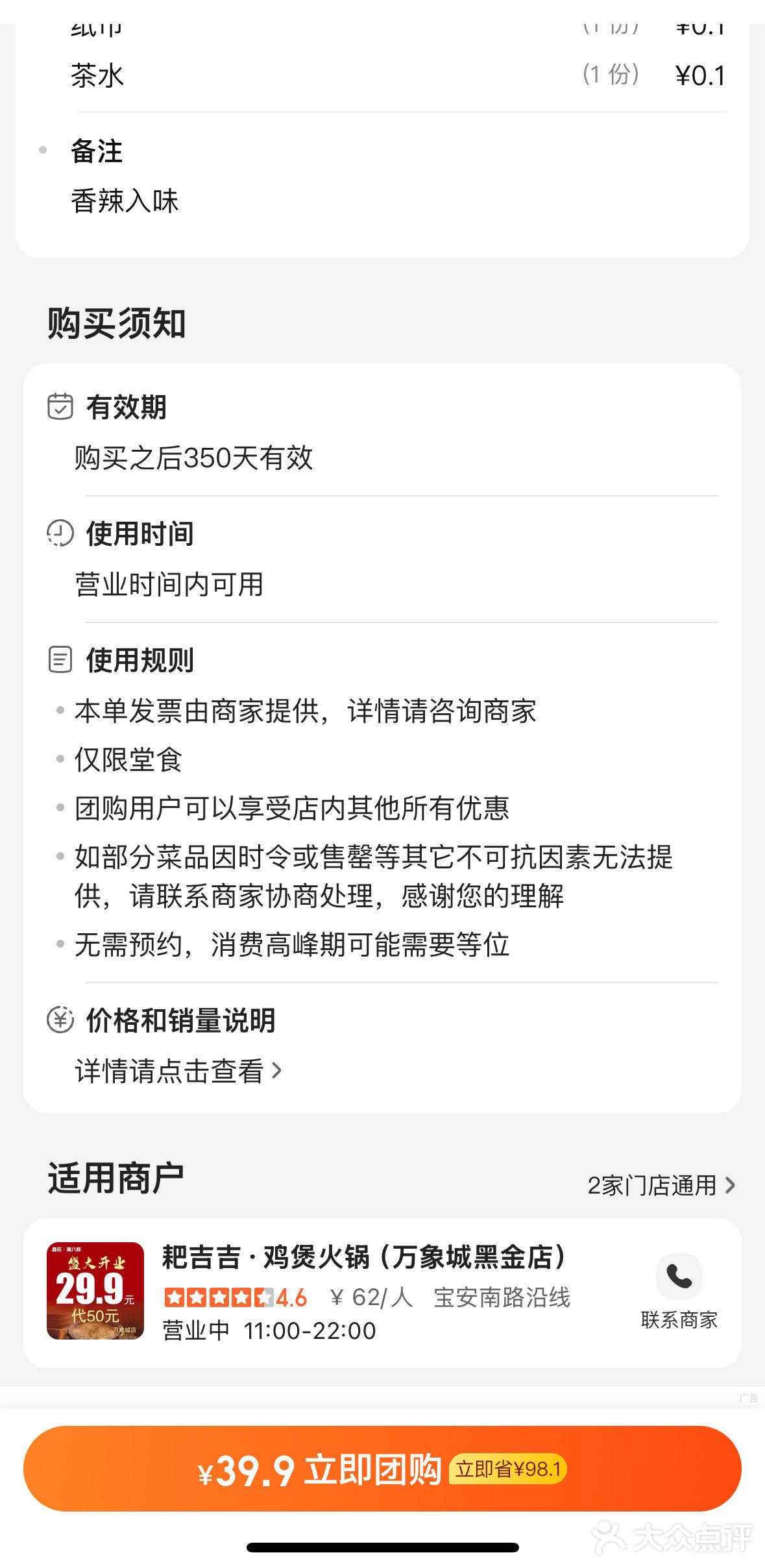Tap the phone icon to call the merchant
Image resolution: width=765 pixels, height=1568 pixels.
[679, 1275]
